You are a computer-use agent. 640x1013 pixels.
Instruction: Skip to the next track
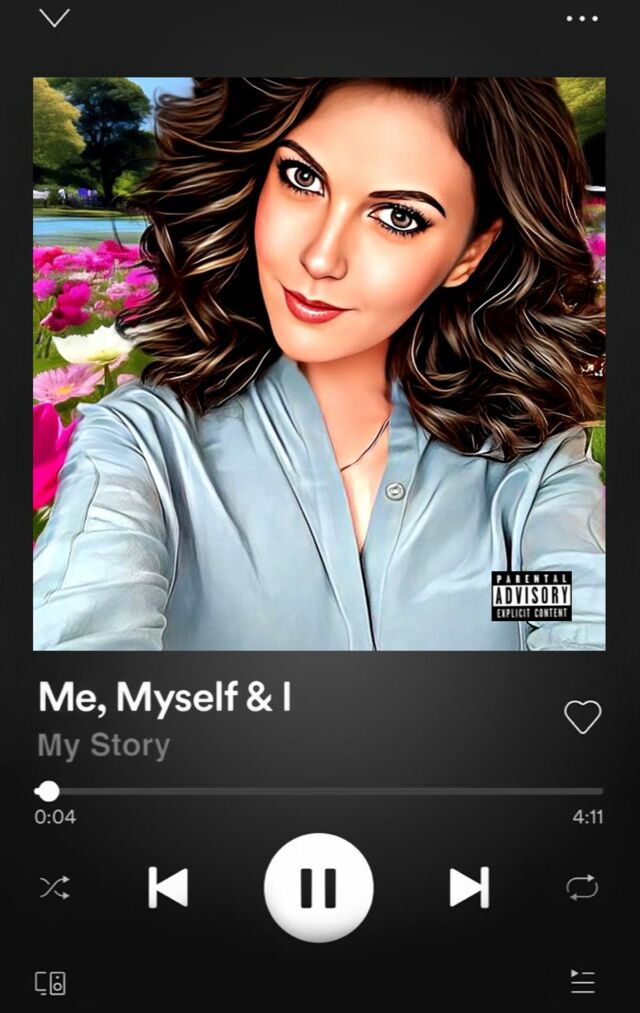point(469,887)
